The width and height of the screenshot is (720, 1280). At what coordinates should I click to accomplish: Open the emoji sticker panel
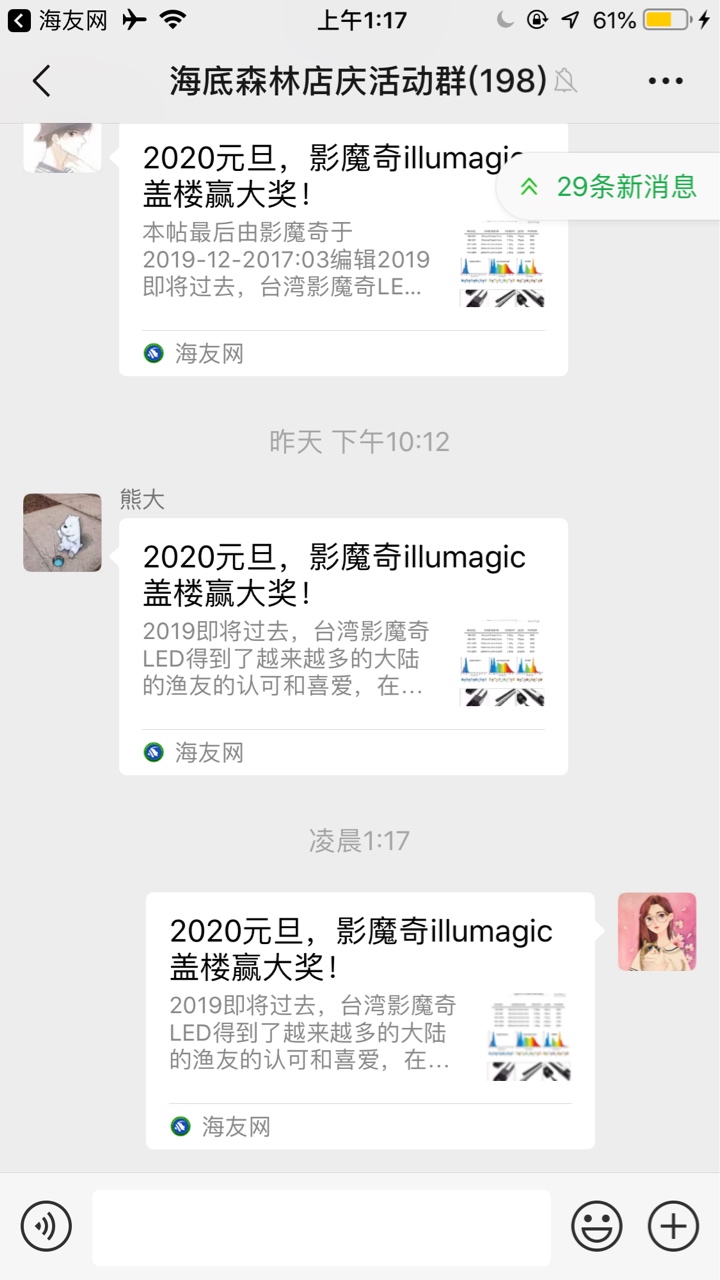click(596, 1226)
